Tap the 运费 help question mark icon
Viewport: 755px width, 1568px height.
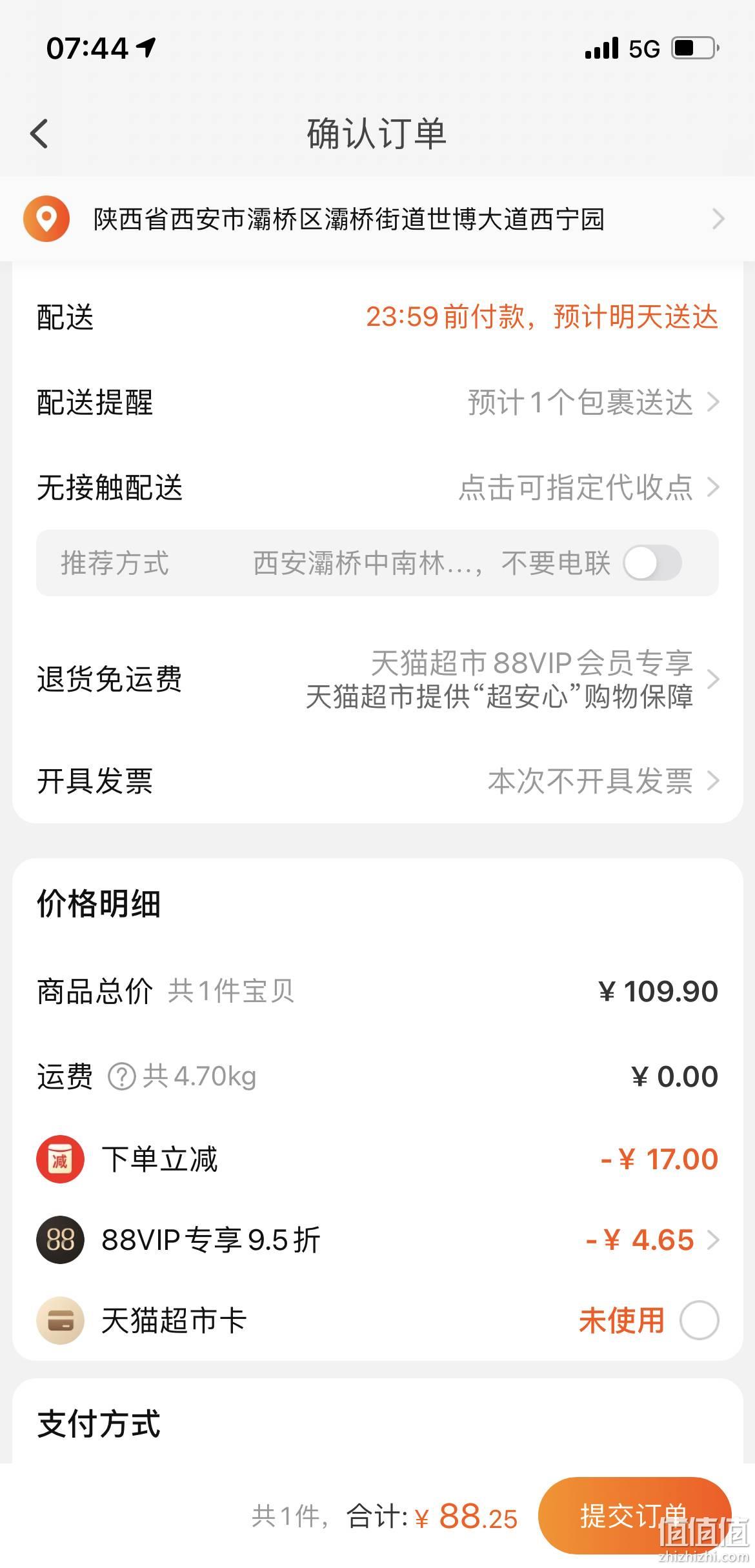tap(121, 1076)
